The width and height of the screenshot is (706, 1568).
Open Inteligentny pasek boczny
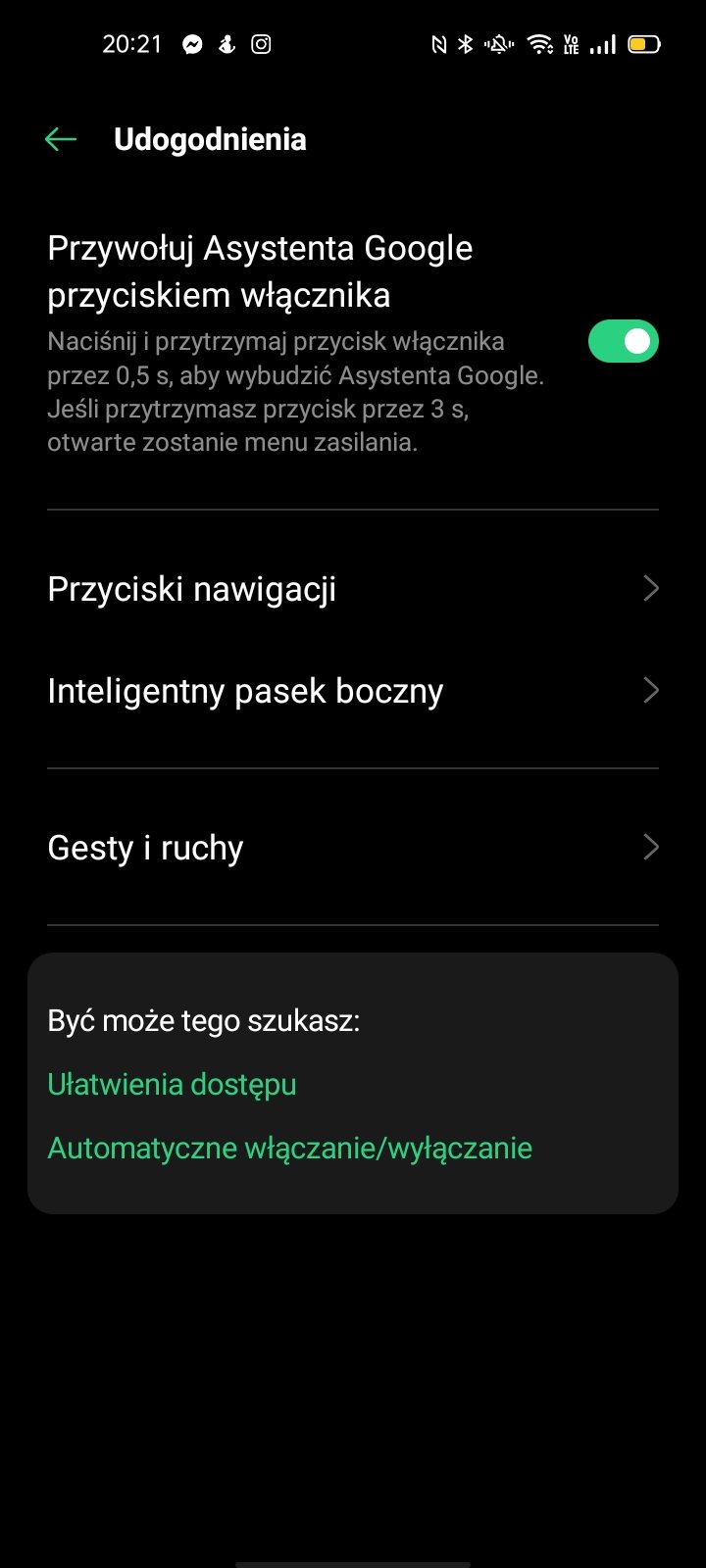[353, 691]
